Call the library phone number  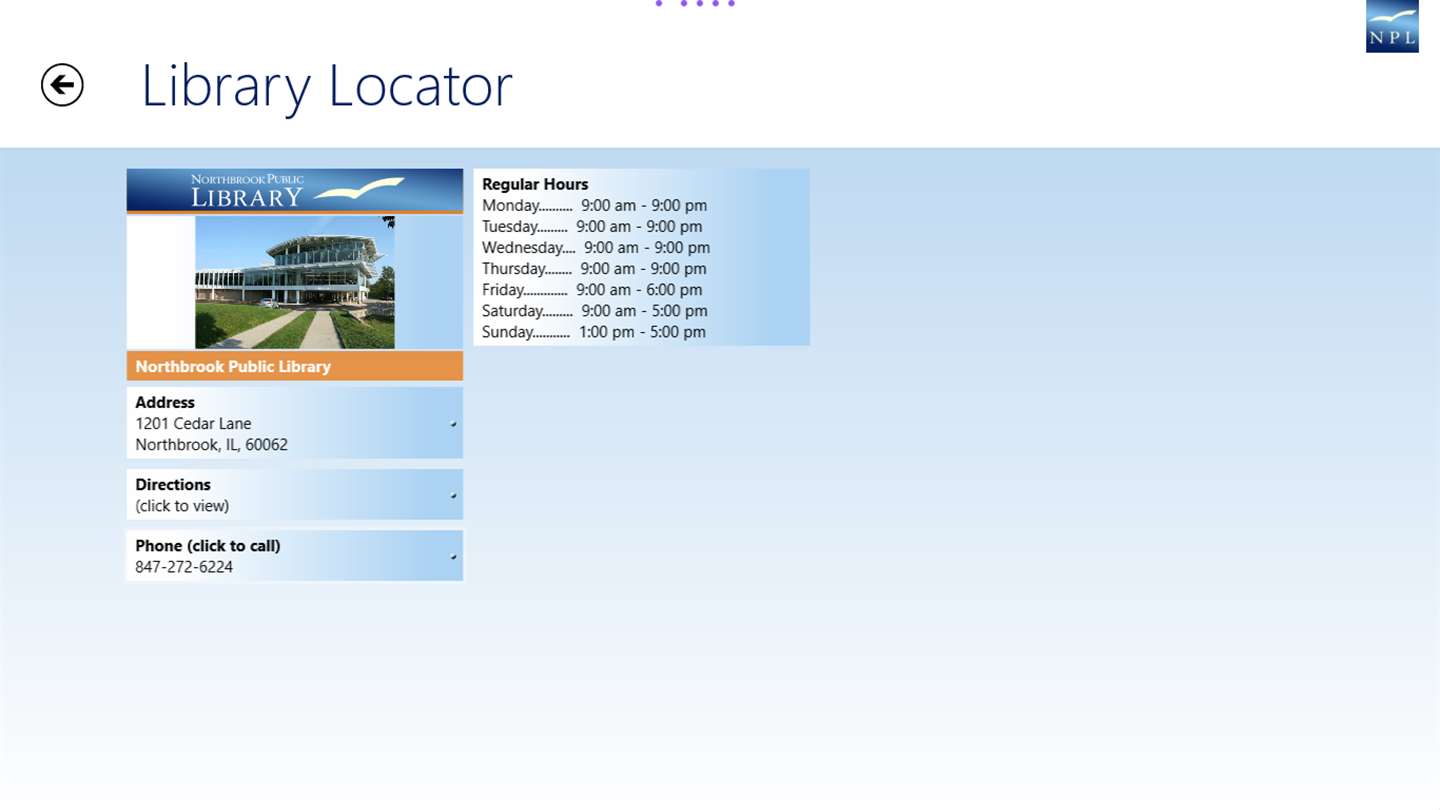[x=294, y=556]
